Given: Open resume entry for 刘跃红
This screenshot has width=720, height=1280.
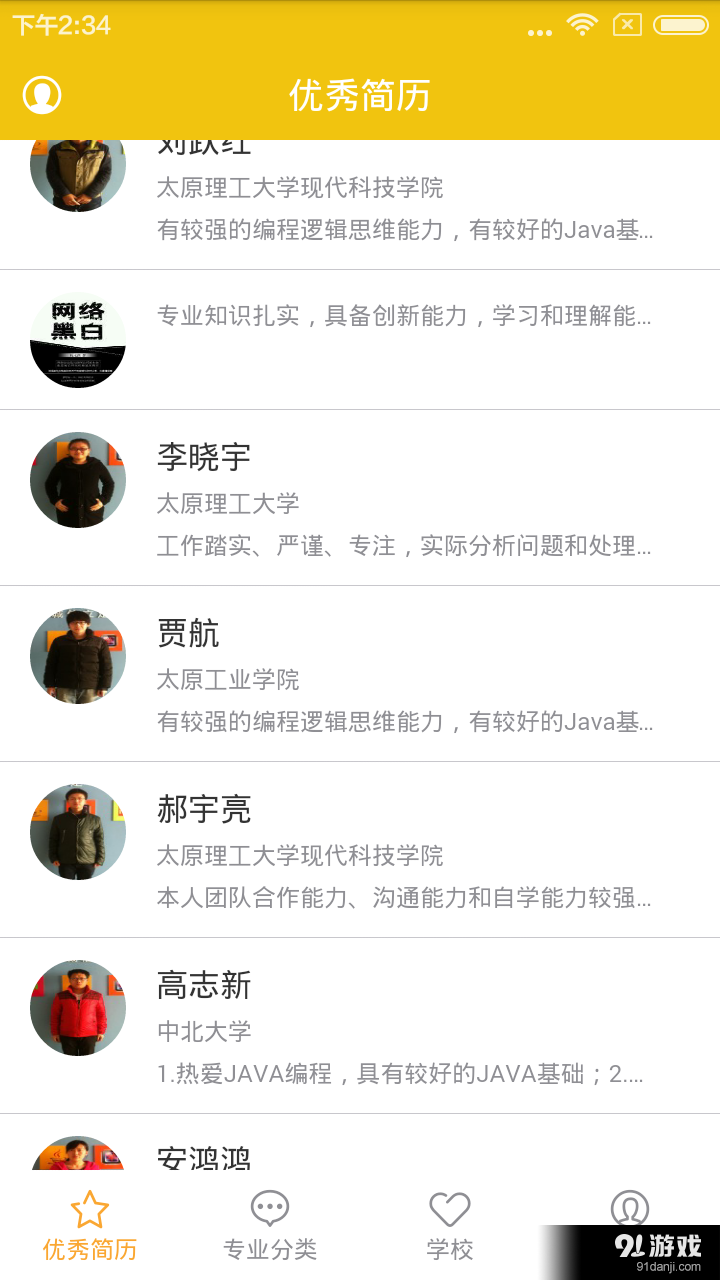Looking at the screenshot, I should tap(300, 190).
